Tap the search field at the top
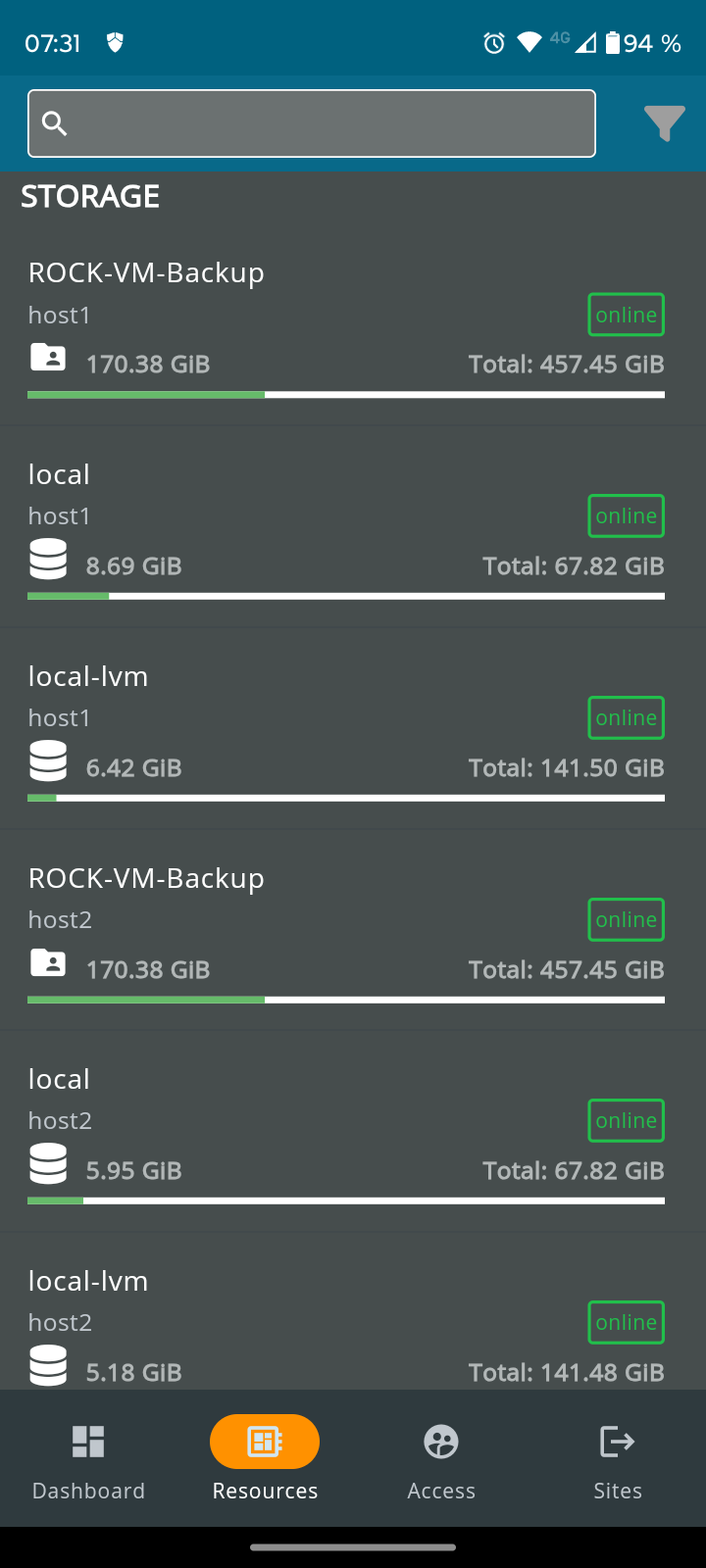The height and width of the screenshot is (1568, 706). click(x=312, y=123)
